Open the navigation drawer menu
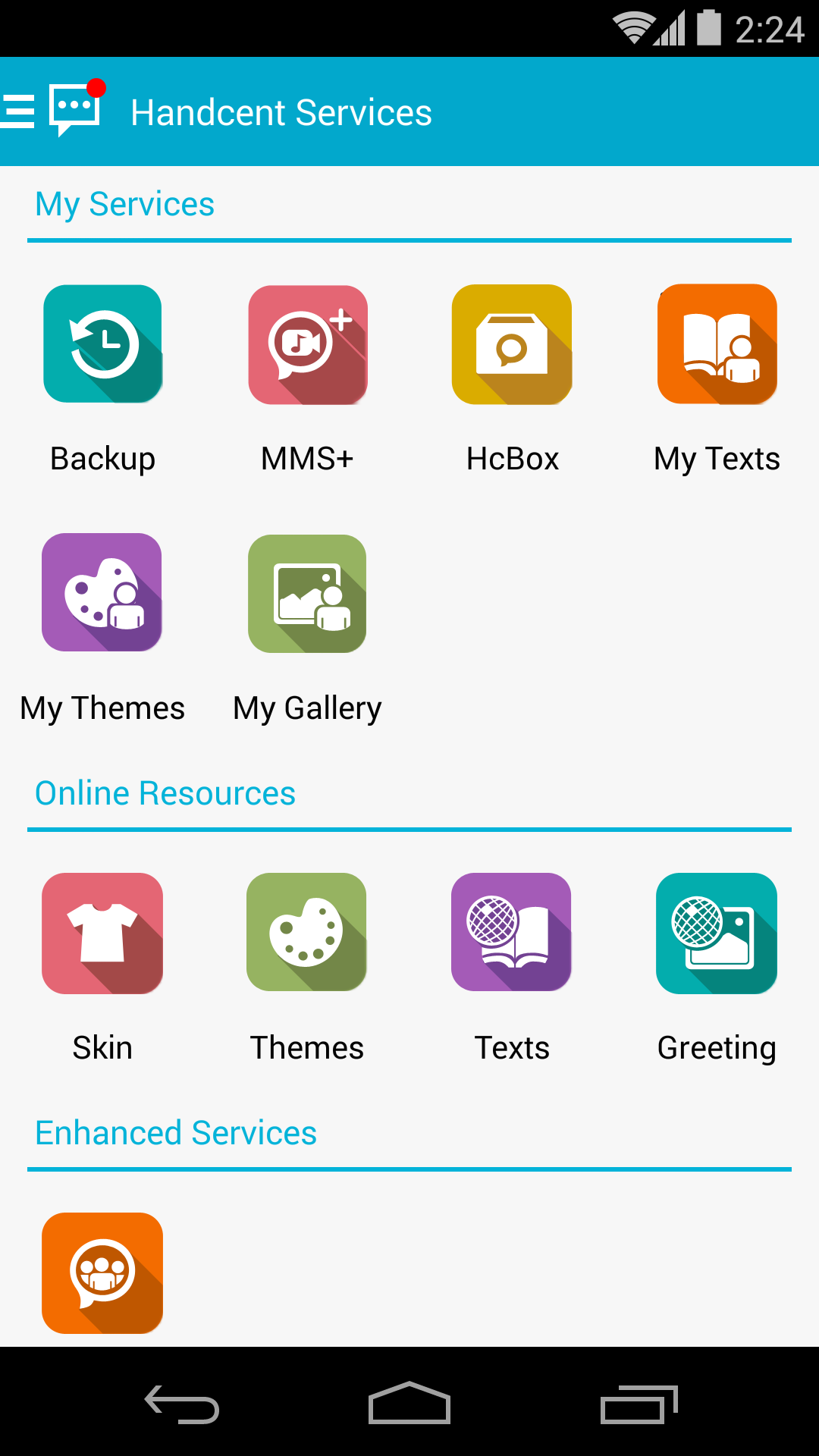This screenshot has height=1456, width=819. tap(18, 111)
